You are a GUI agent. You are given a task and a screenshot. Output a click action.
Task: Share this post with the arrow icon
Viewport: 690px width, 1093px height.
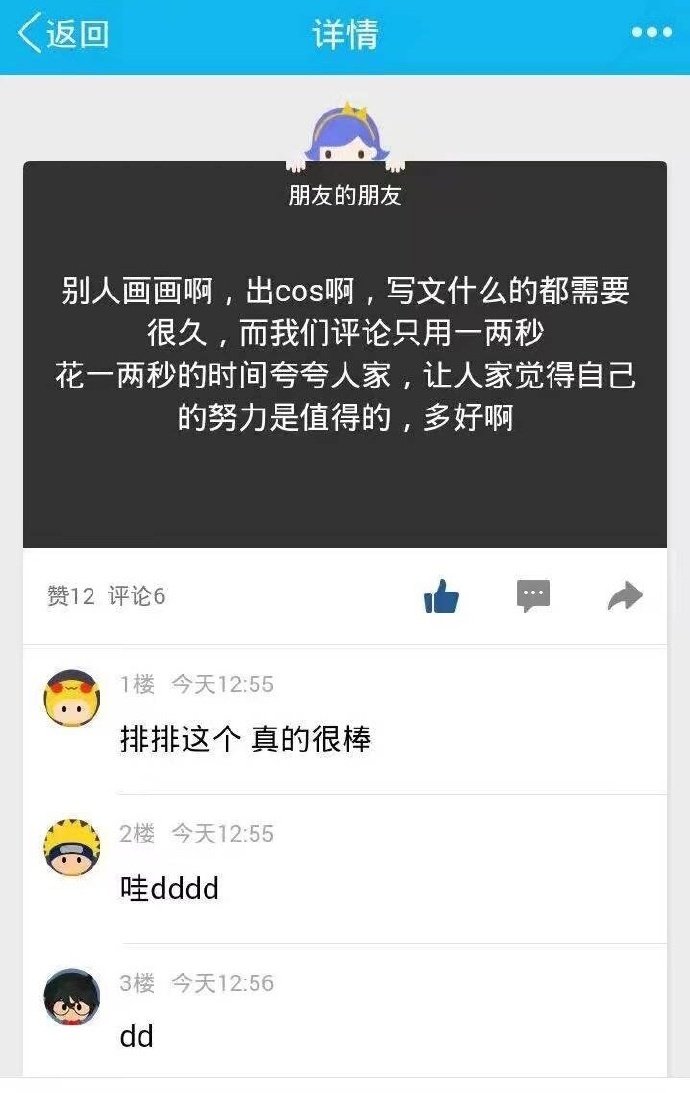click(625, 596)
